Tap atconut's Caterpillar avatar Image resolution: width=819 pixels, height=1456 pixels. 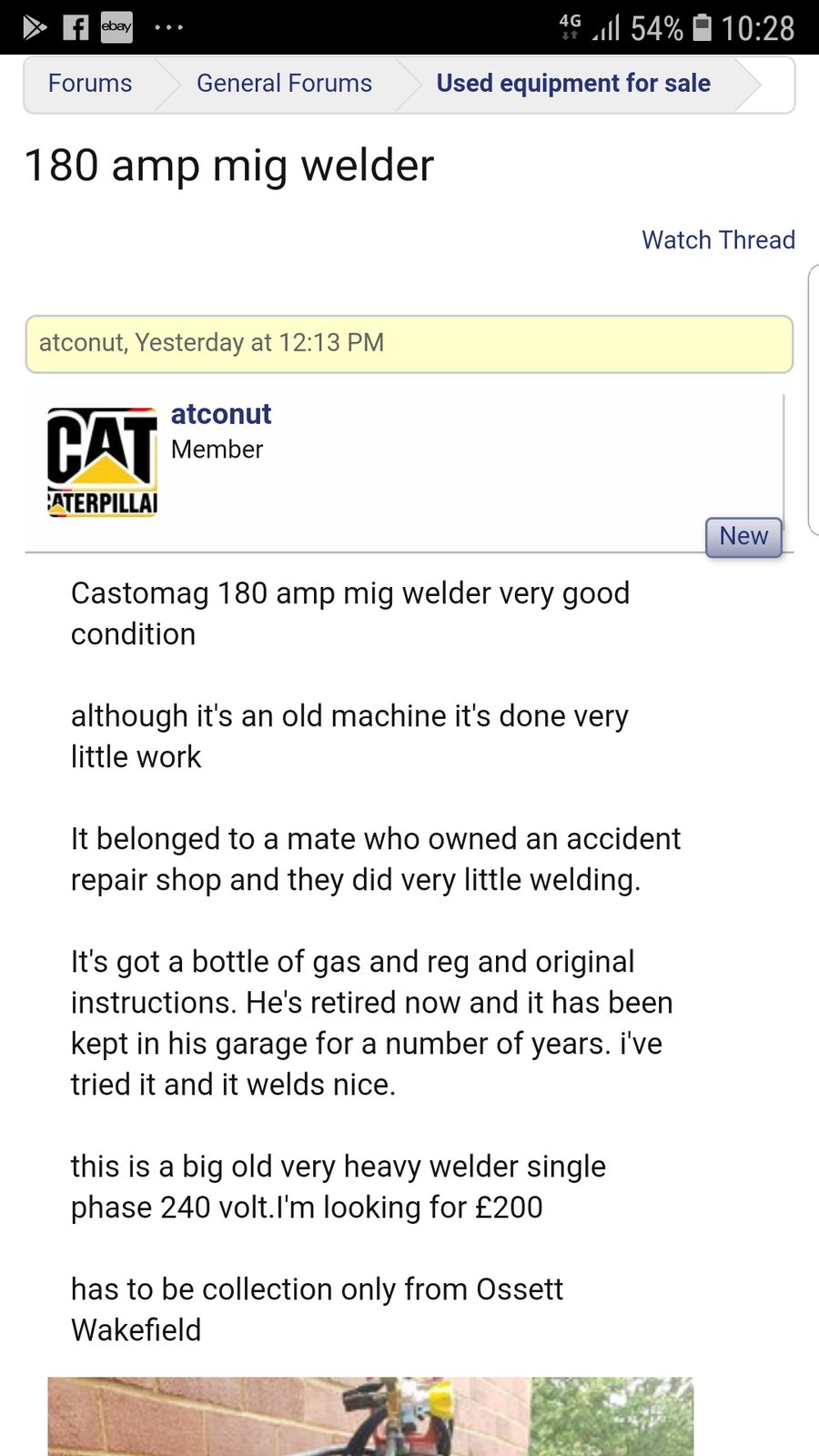coord(102,462)
